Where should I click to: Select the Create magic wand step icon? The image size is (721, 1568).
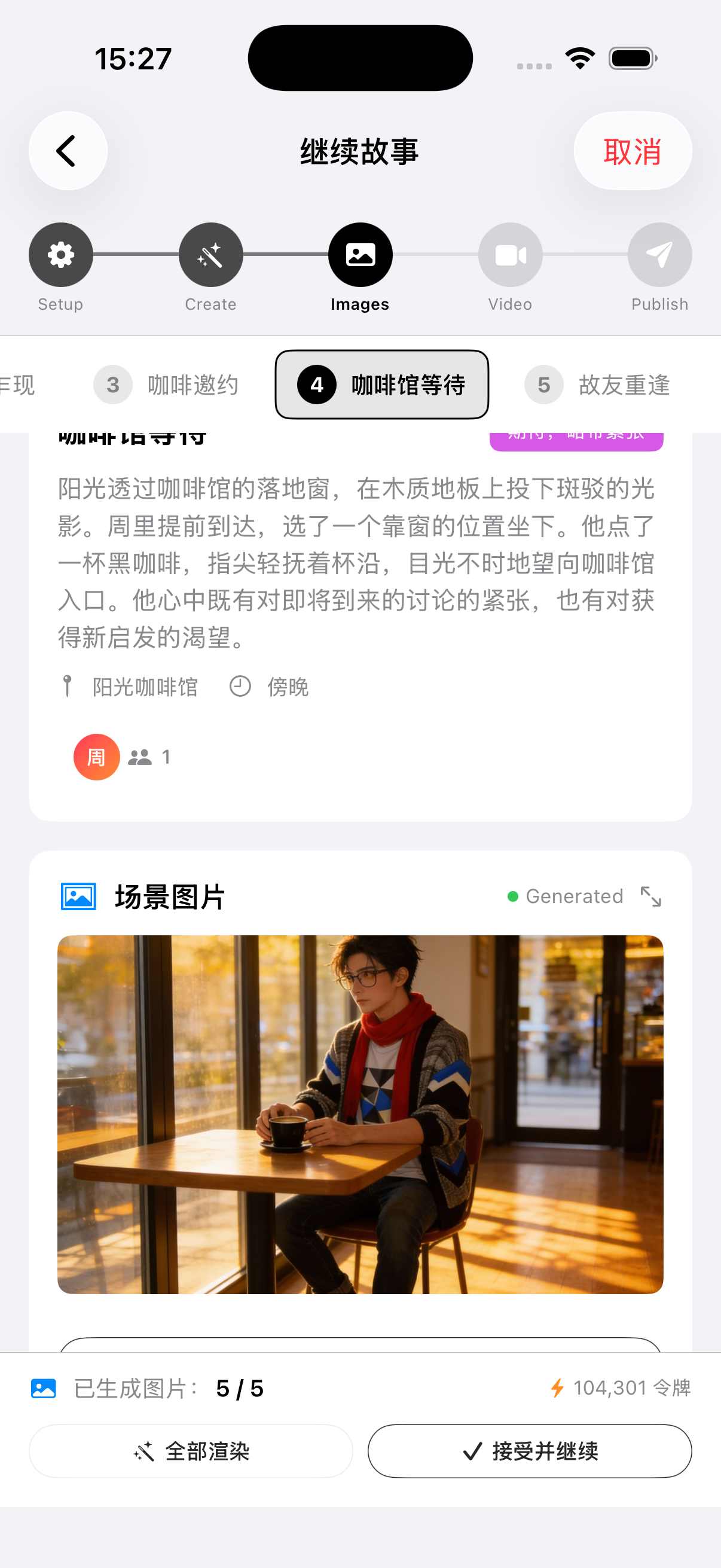(x=210, y=254)
